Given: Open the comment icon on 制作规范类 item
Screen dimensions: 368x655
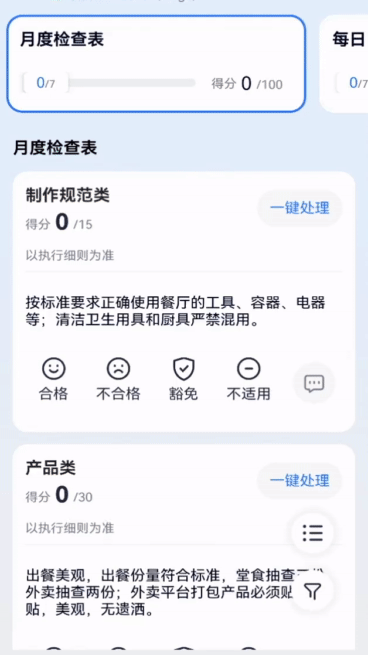Looking at the screenshot, I should (x=314, y=383).
